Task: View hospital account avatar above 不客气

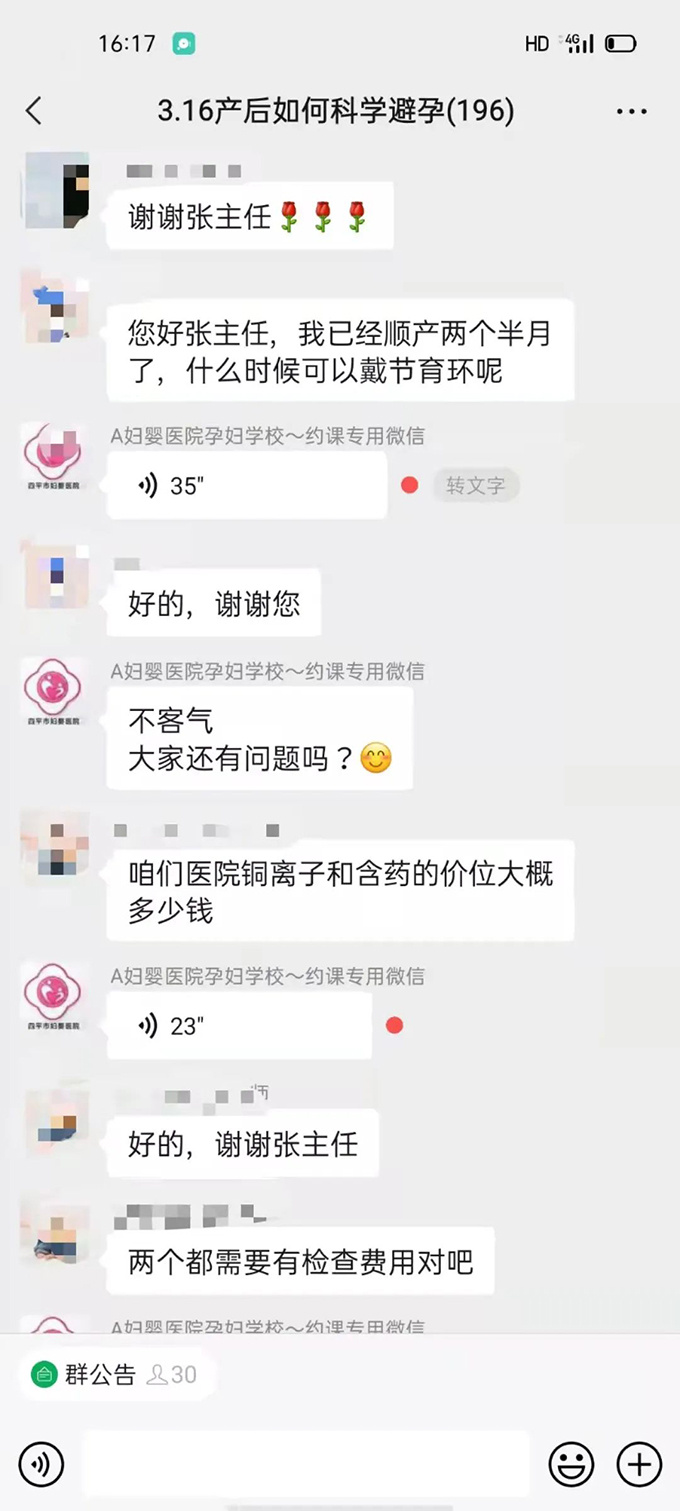Action: 56,692
